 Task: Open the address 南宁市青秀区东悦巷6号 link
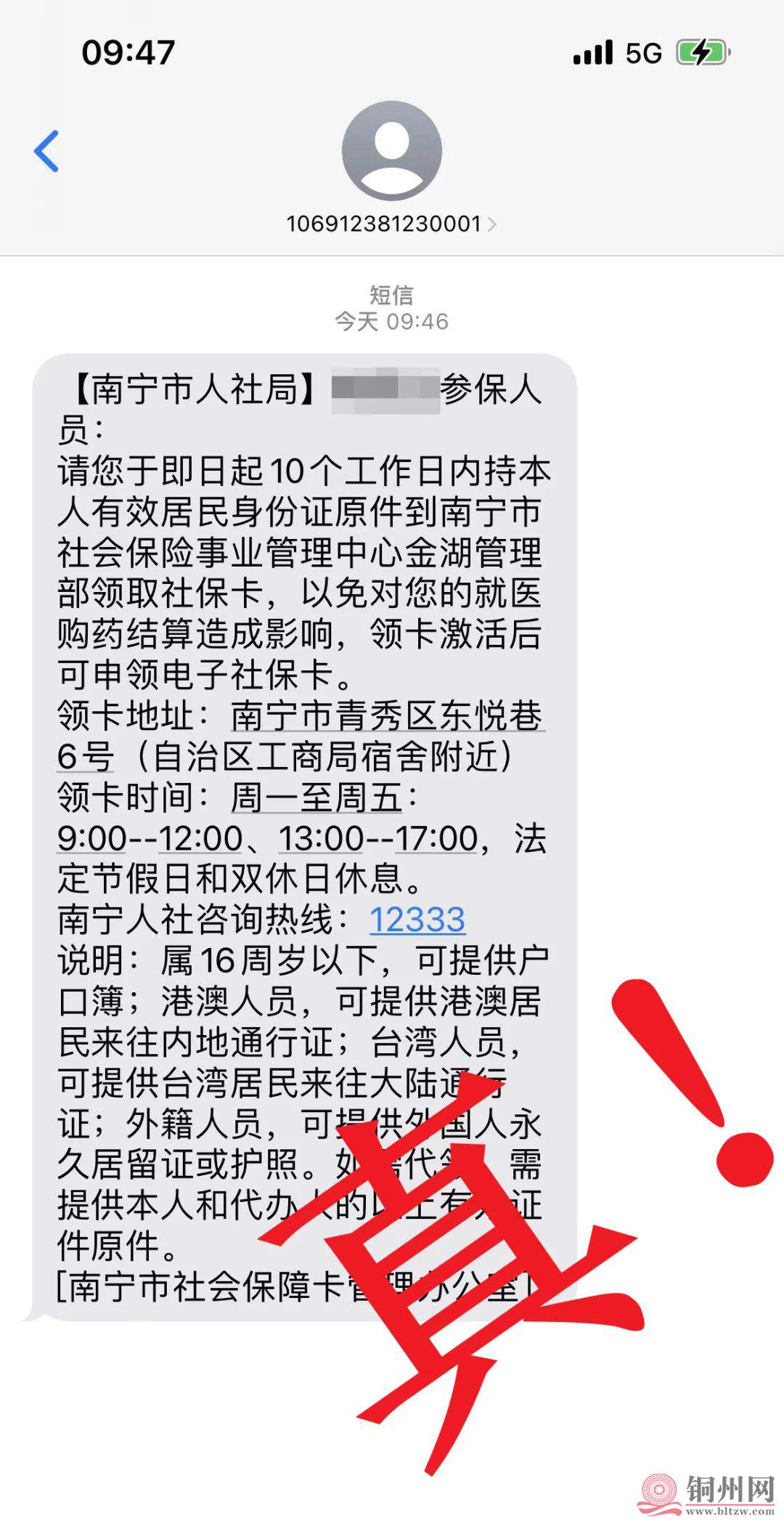(x=385, y=716)
